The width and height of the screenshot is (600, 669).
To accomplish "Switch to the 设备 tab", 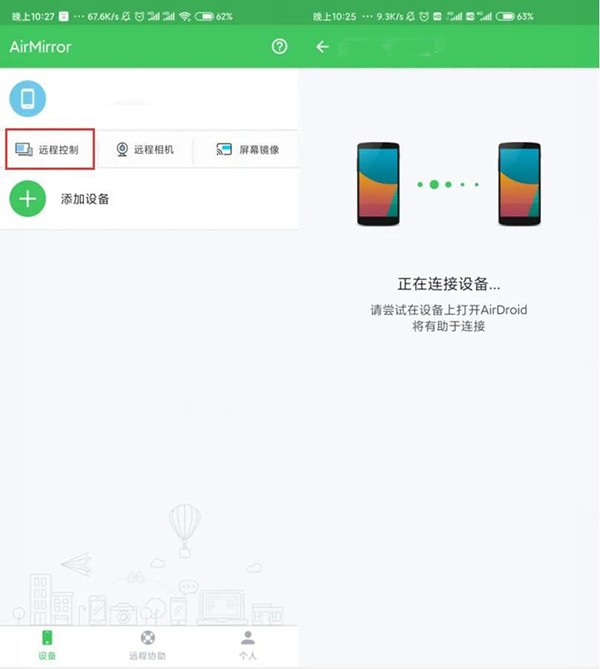I will coord(48,645).
